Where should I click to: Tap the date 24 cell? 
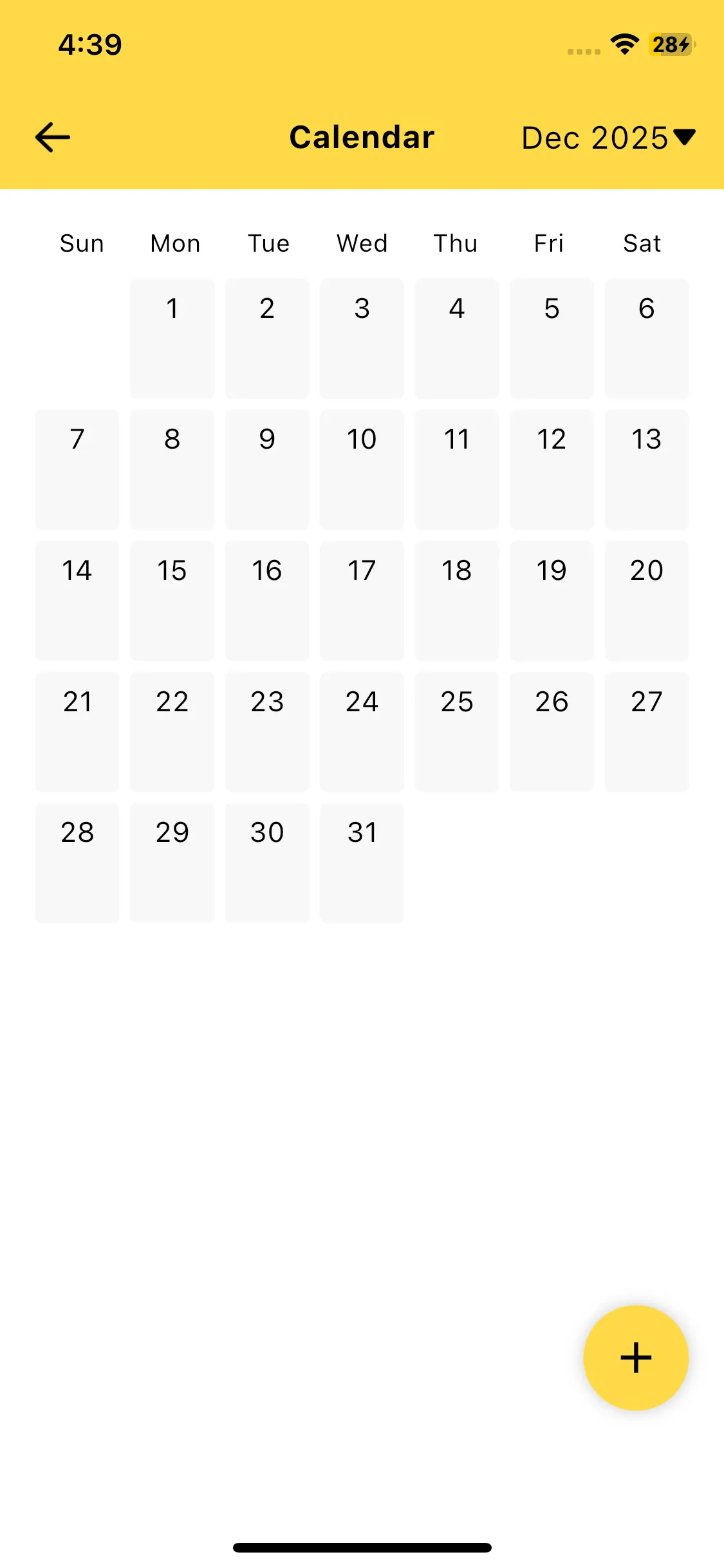[362, 732]
